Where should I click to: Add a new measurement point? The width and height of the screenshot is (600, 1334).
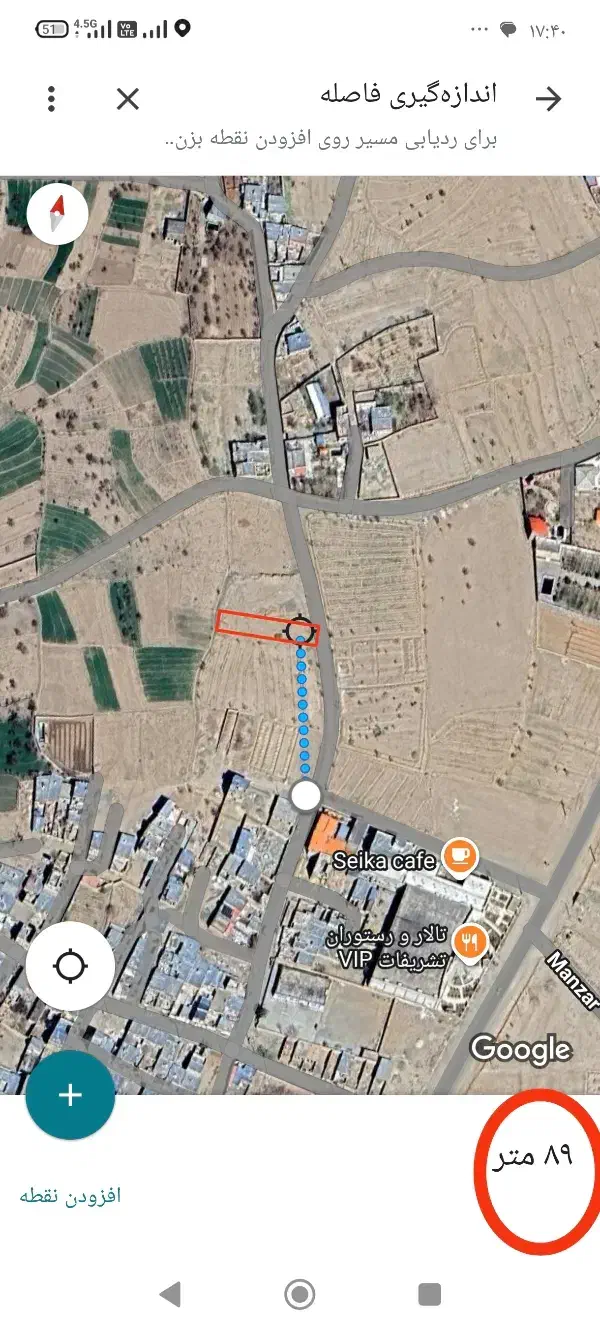[70, 1095]
